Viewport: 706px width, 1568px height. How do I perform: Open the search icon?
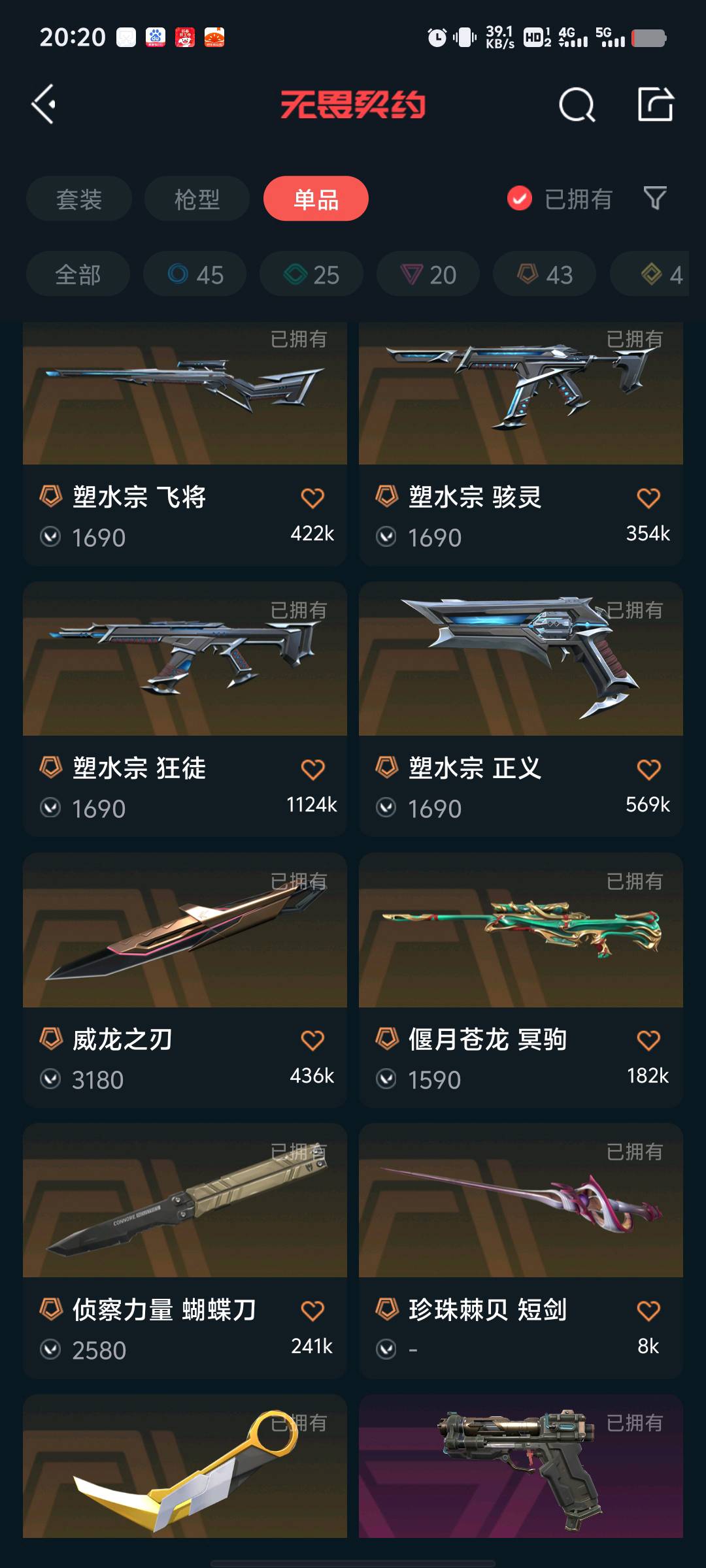tap(577, 105)
